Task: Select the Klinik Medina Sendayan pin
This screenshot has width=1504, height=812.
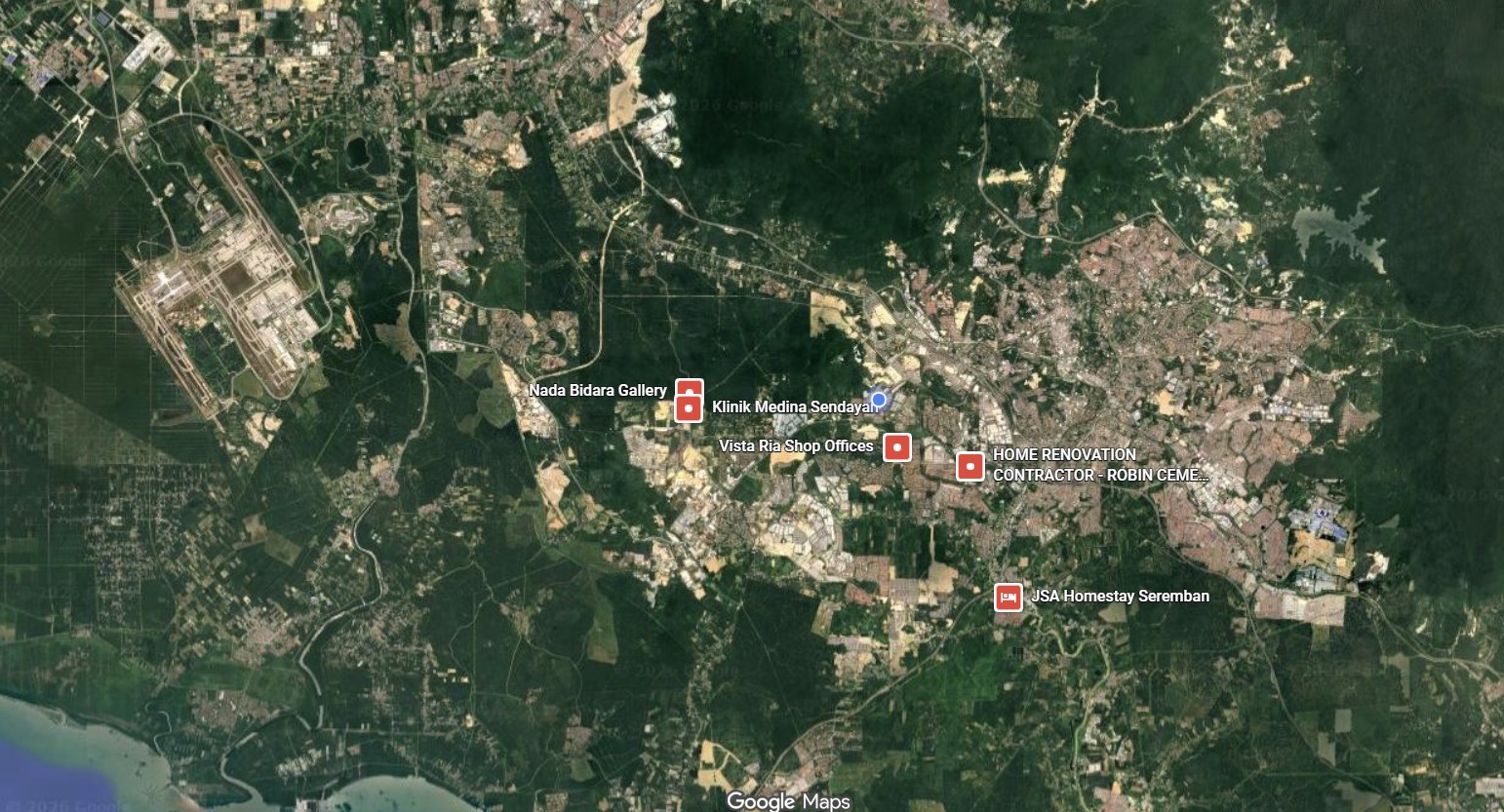Action: pyautogui.click(x=689, y=408)
